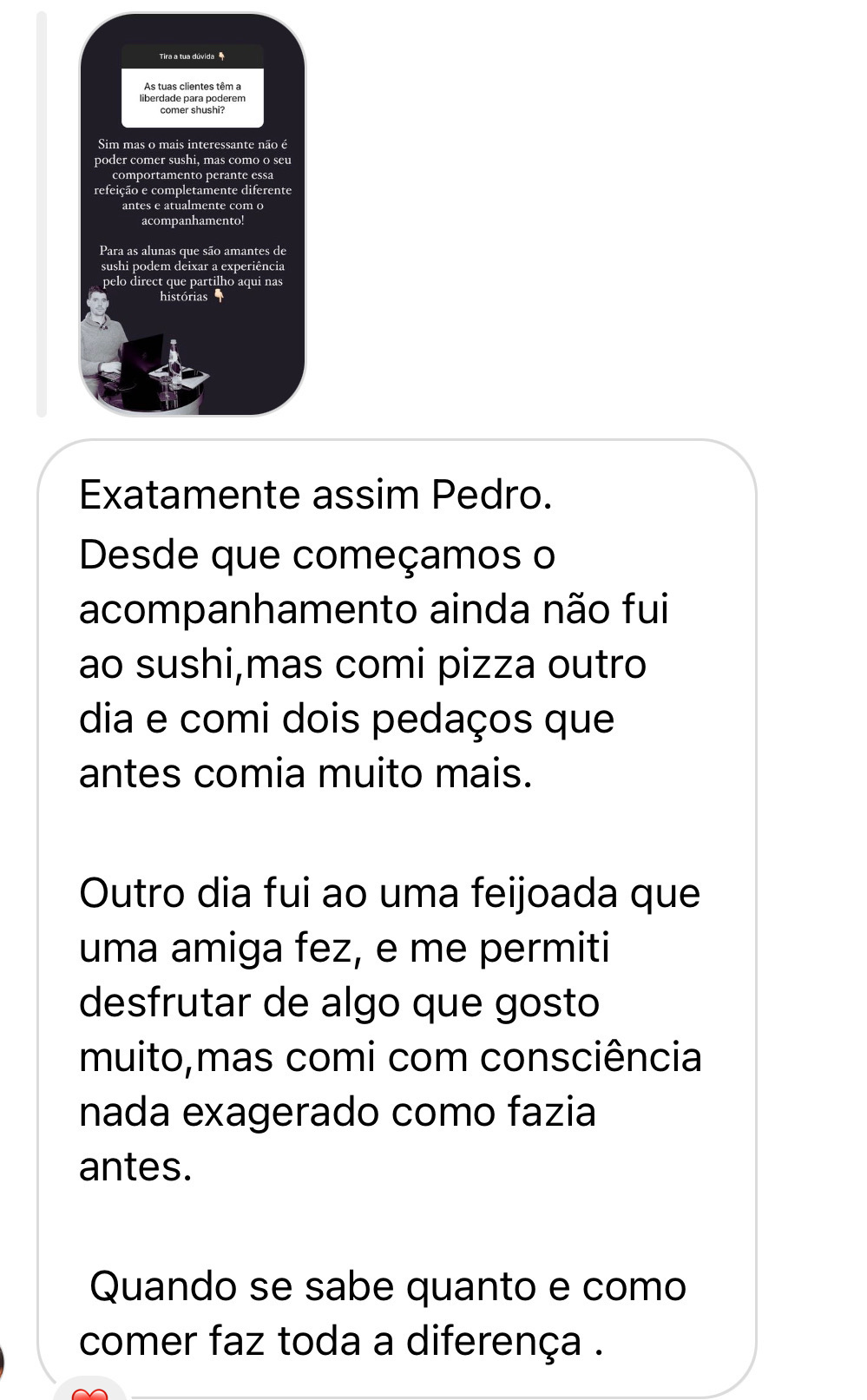Open the replied story about sushi
The height and width of the screenshot is (1400, 867).
(192, 214)
